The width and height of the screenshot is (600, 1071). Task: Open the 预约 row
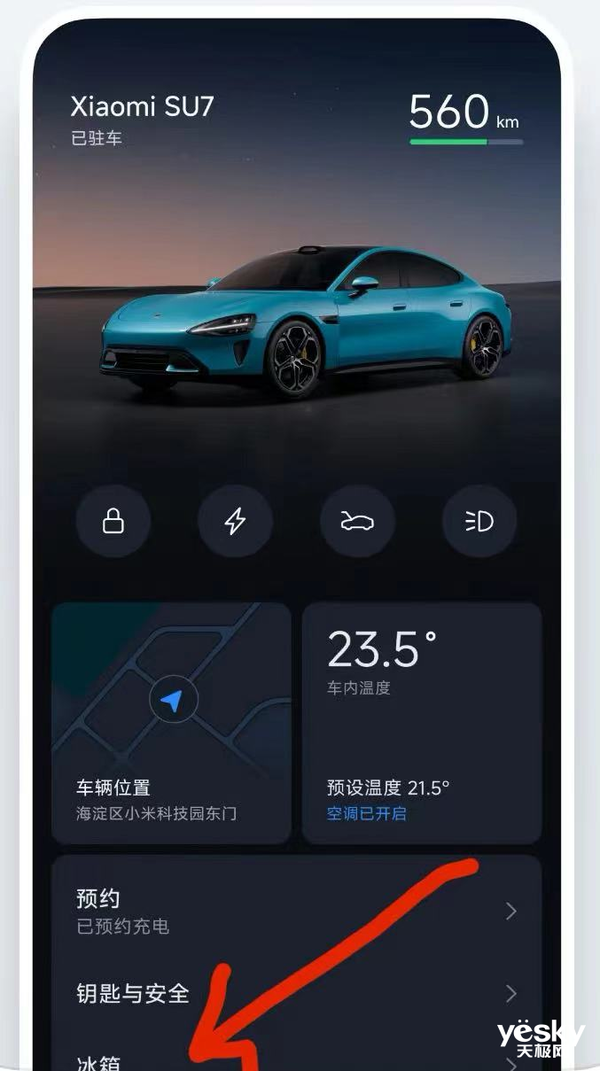(x=296, y=911)
